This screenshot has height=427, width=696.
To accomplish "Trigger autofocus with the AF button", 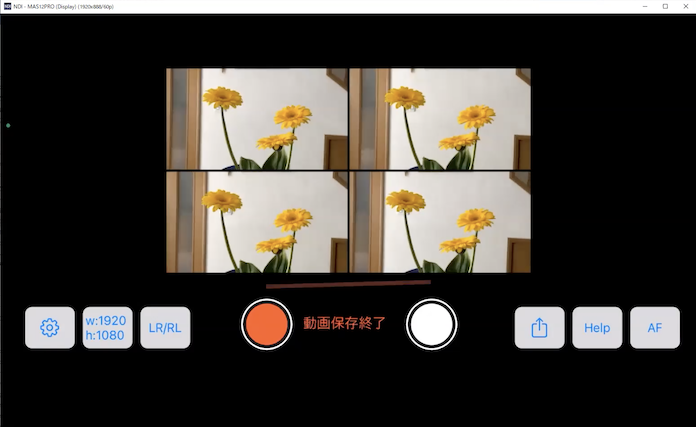I will pyautogui.click(x=655, y=327).
